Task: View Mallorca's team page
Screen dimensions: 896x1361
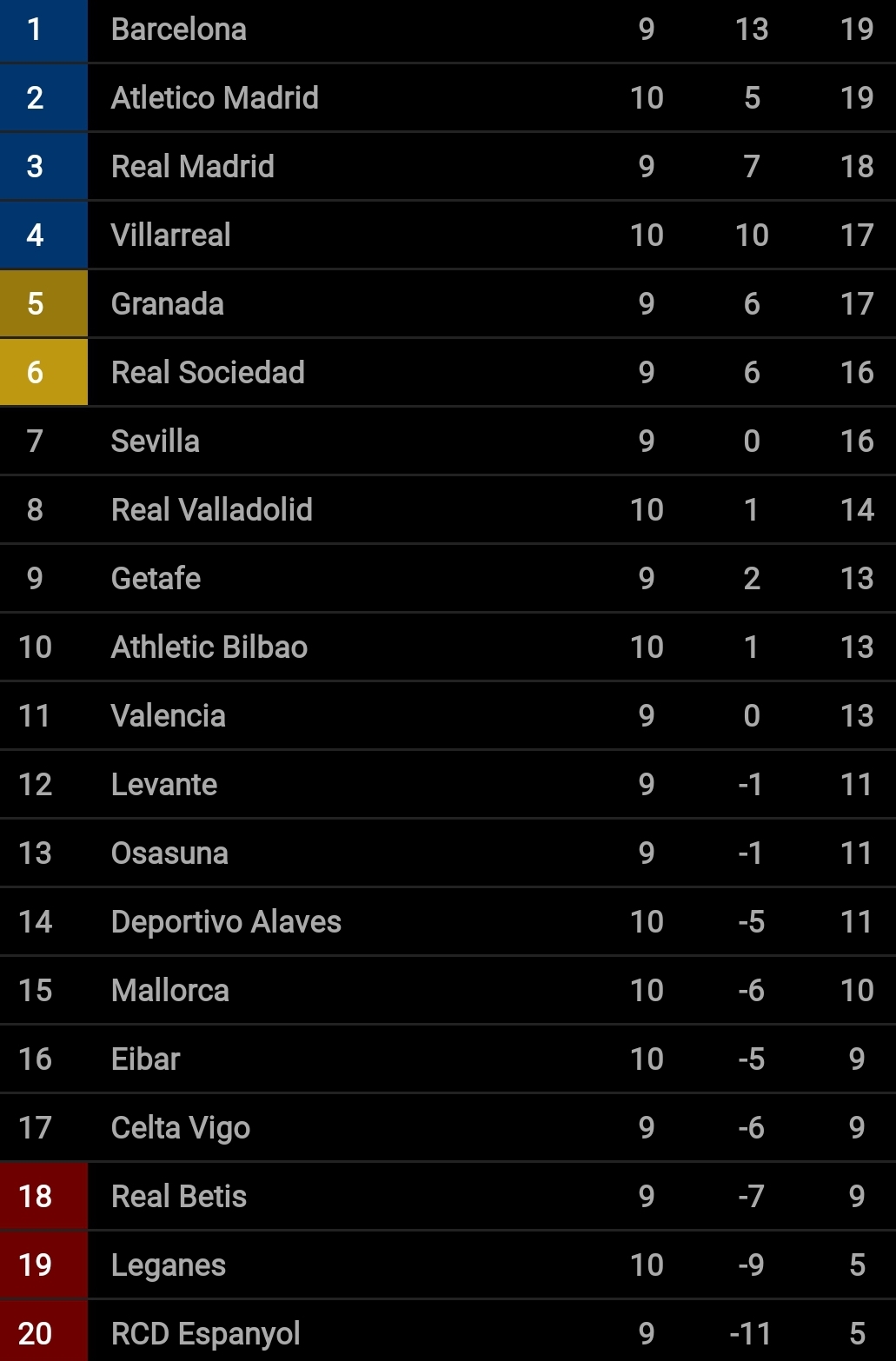Action: point(448,990)
